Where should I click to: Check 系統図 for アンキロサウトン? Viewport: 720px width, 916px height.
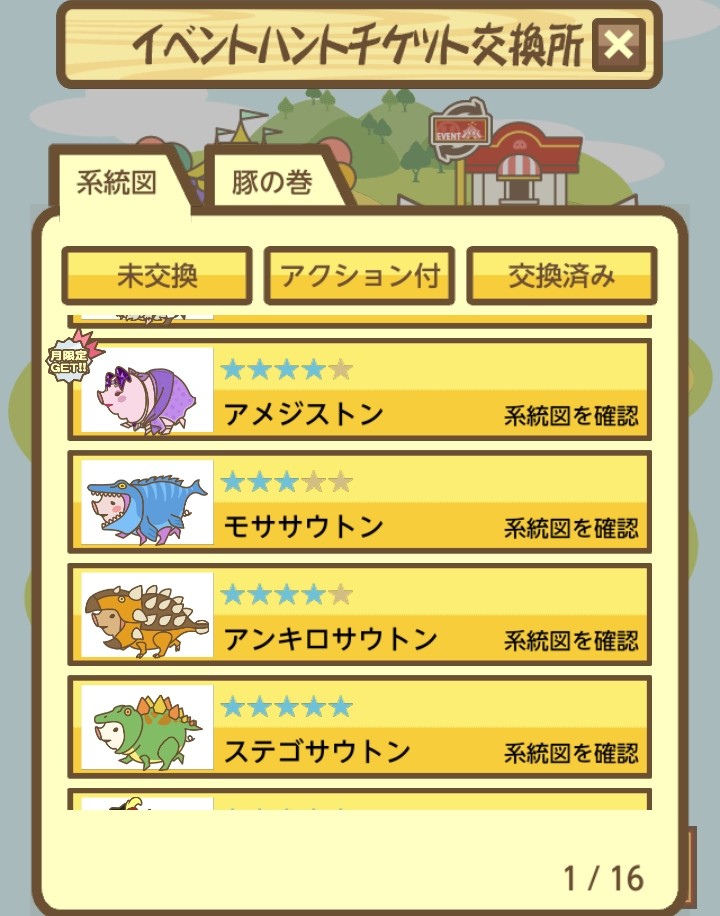tap(570, 640)
